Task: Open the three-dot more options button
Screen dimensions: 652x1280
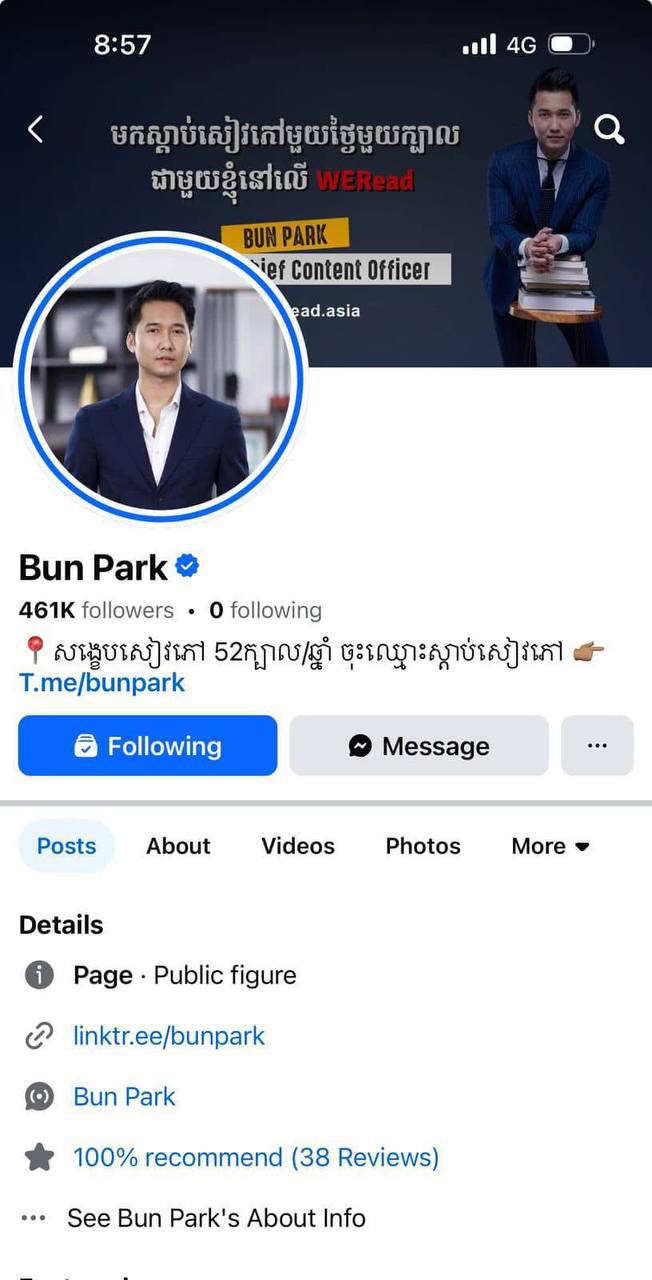Action: (597, 746)
